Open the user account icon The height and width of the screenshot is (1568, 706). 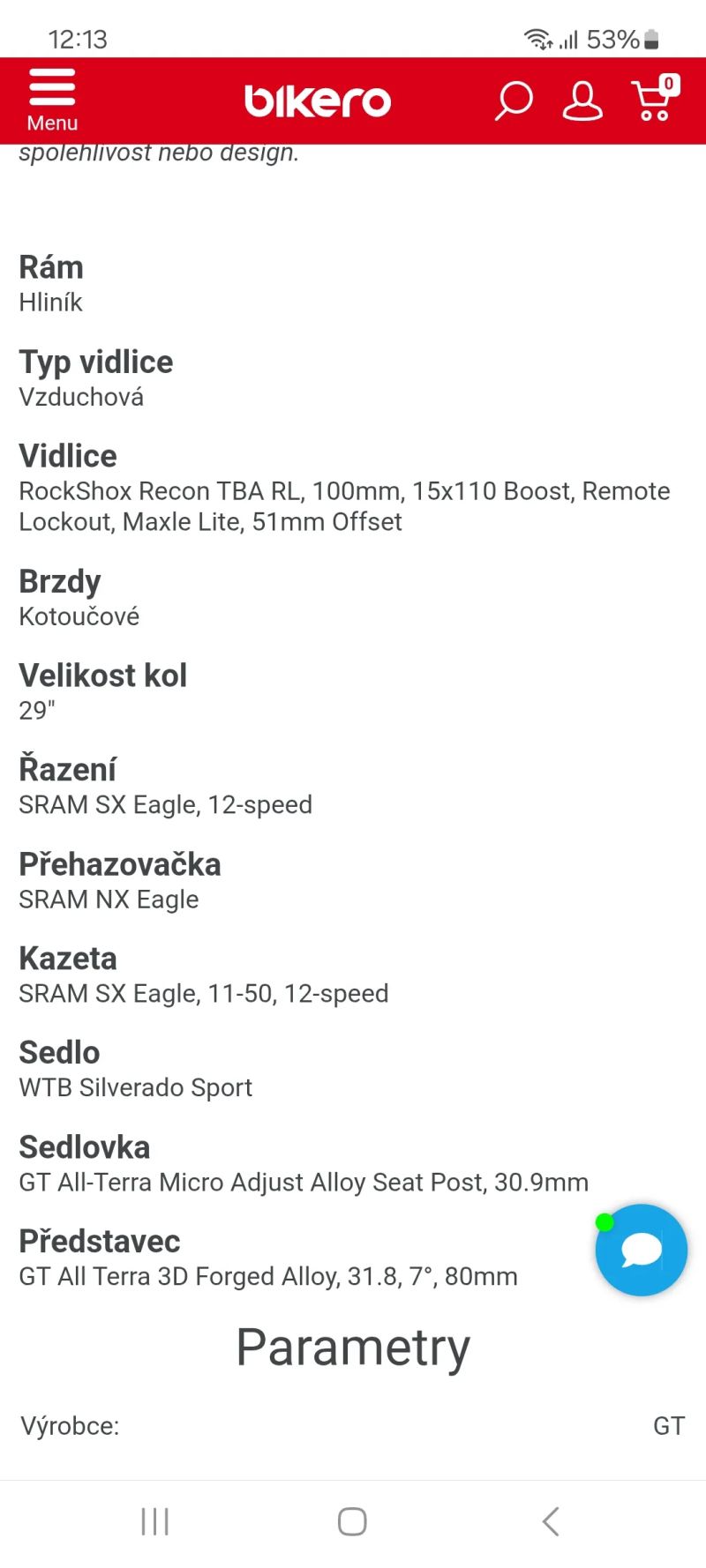(x=582, y=101)
